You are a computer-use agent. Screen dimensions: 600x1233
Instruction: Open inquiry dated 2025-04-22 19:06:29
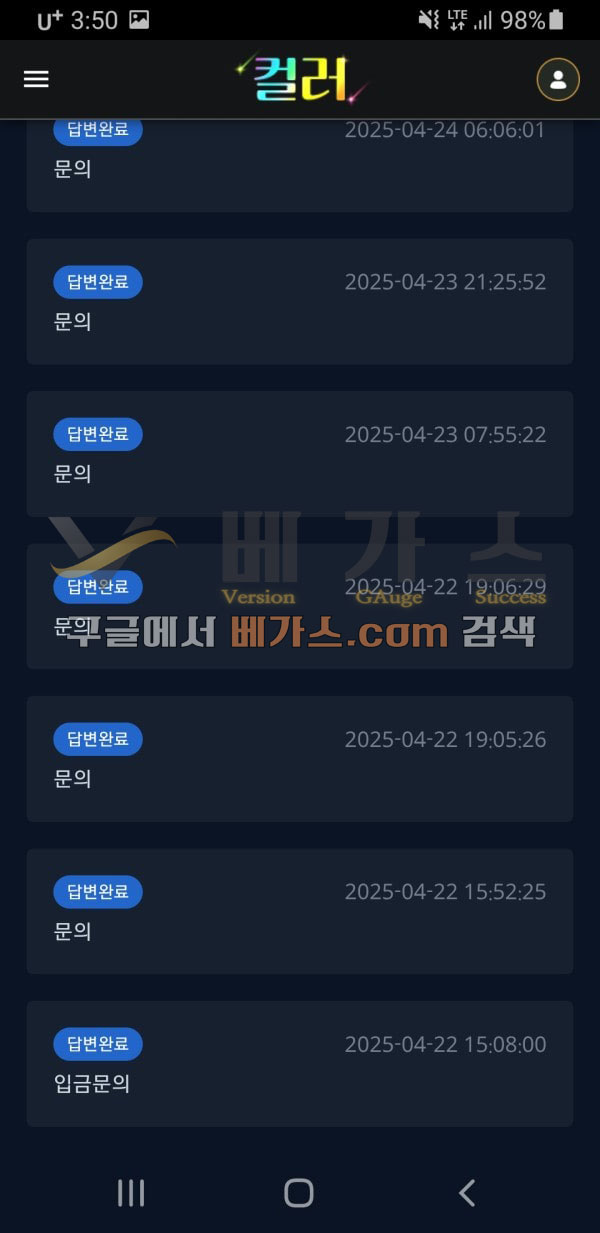300,606
